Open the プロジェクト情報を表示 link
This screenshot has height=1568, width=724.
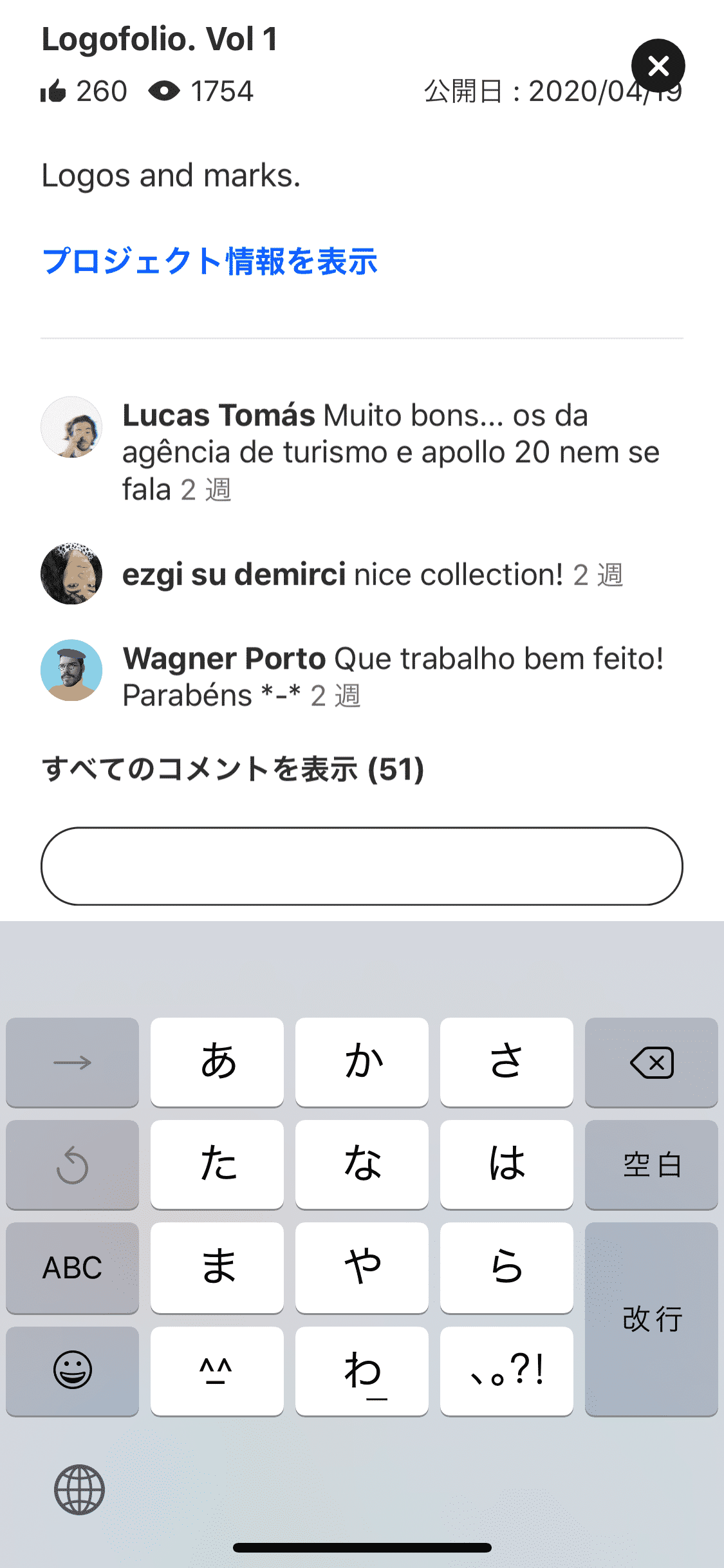tap(209, 261)
